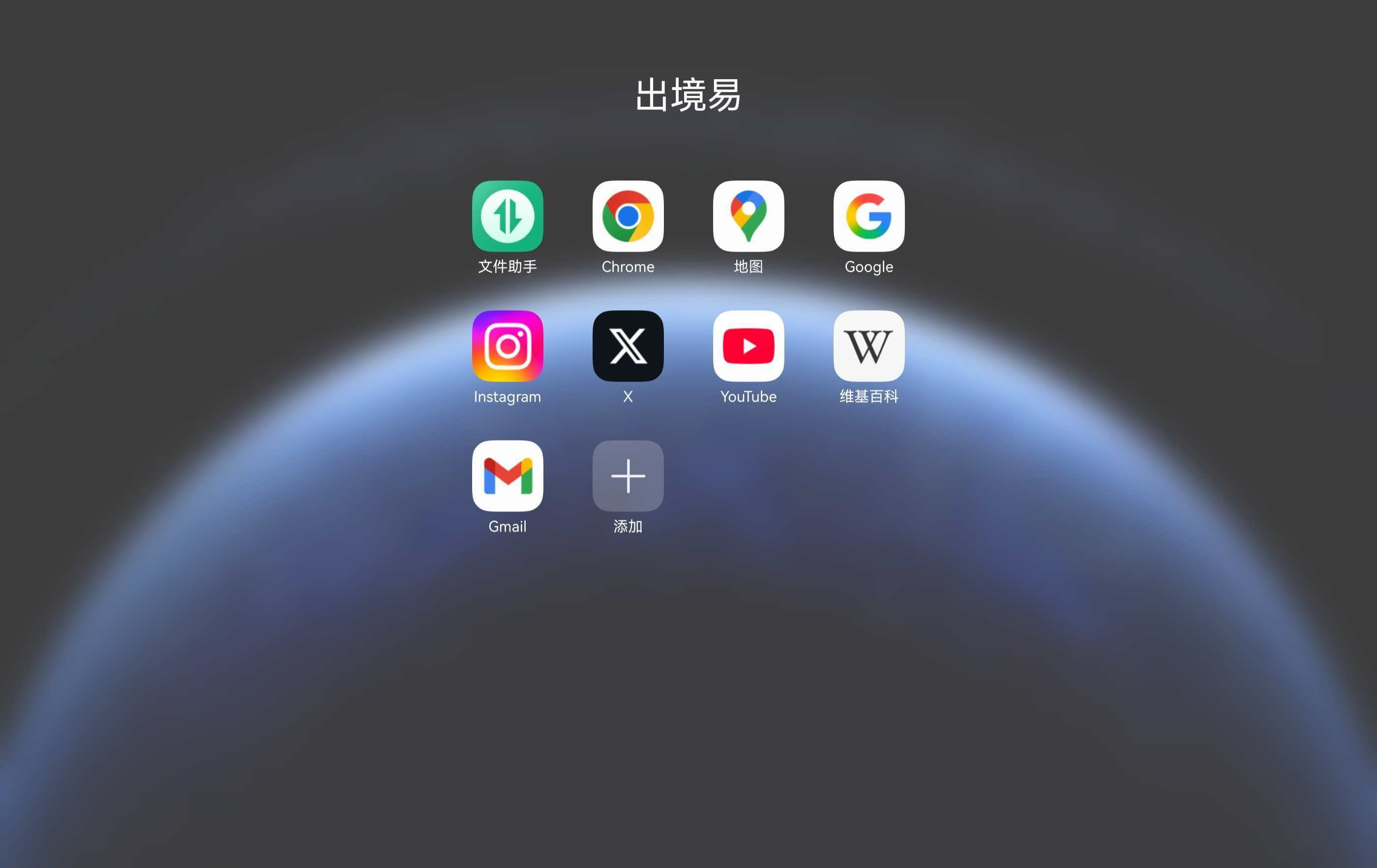
Task: Open 维基百科 Wikipedia app
Action: click(868, 346)
